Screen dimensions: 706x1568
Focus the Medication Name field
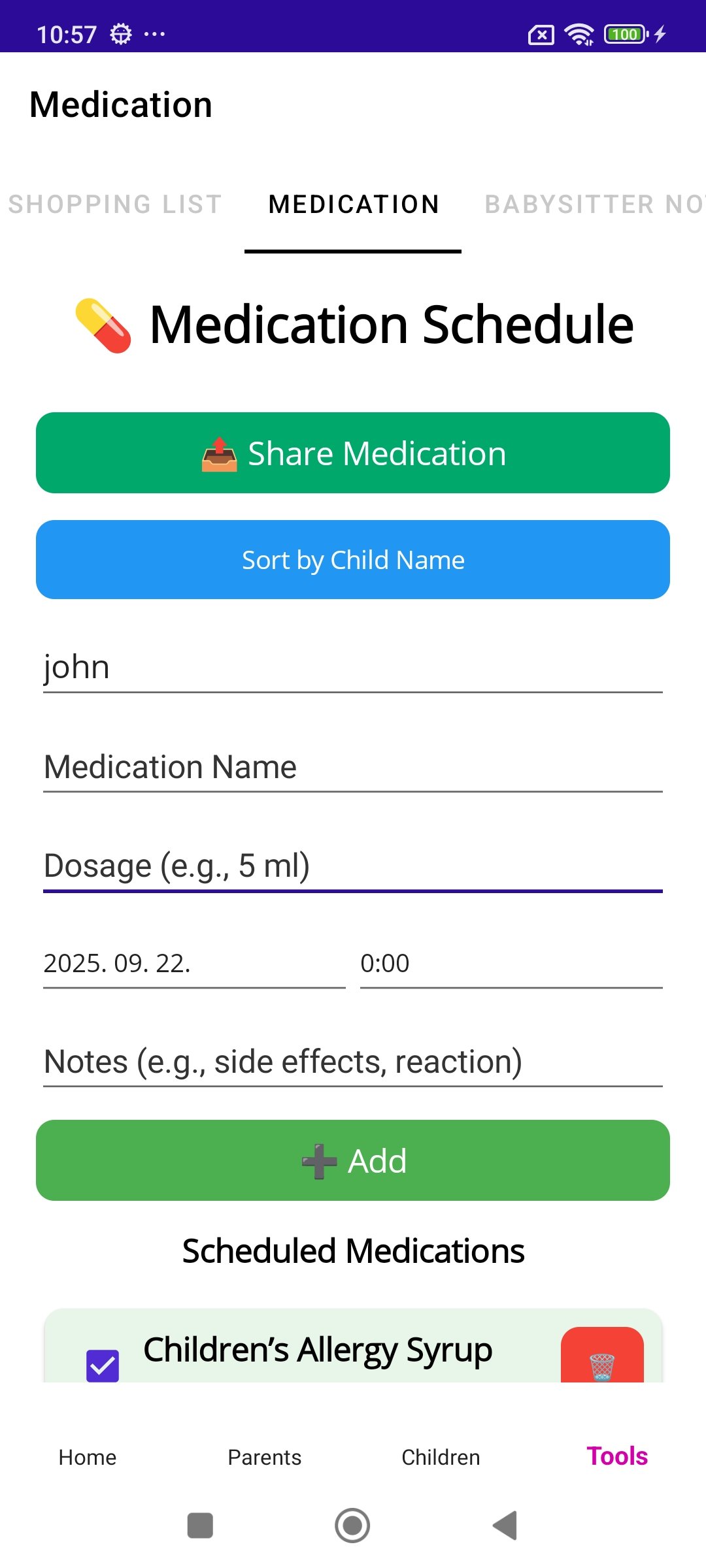(x=353, y=767)
